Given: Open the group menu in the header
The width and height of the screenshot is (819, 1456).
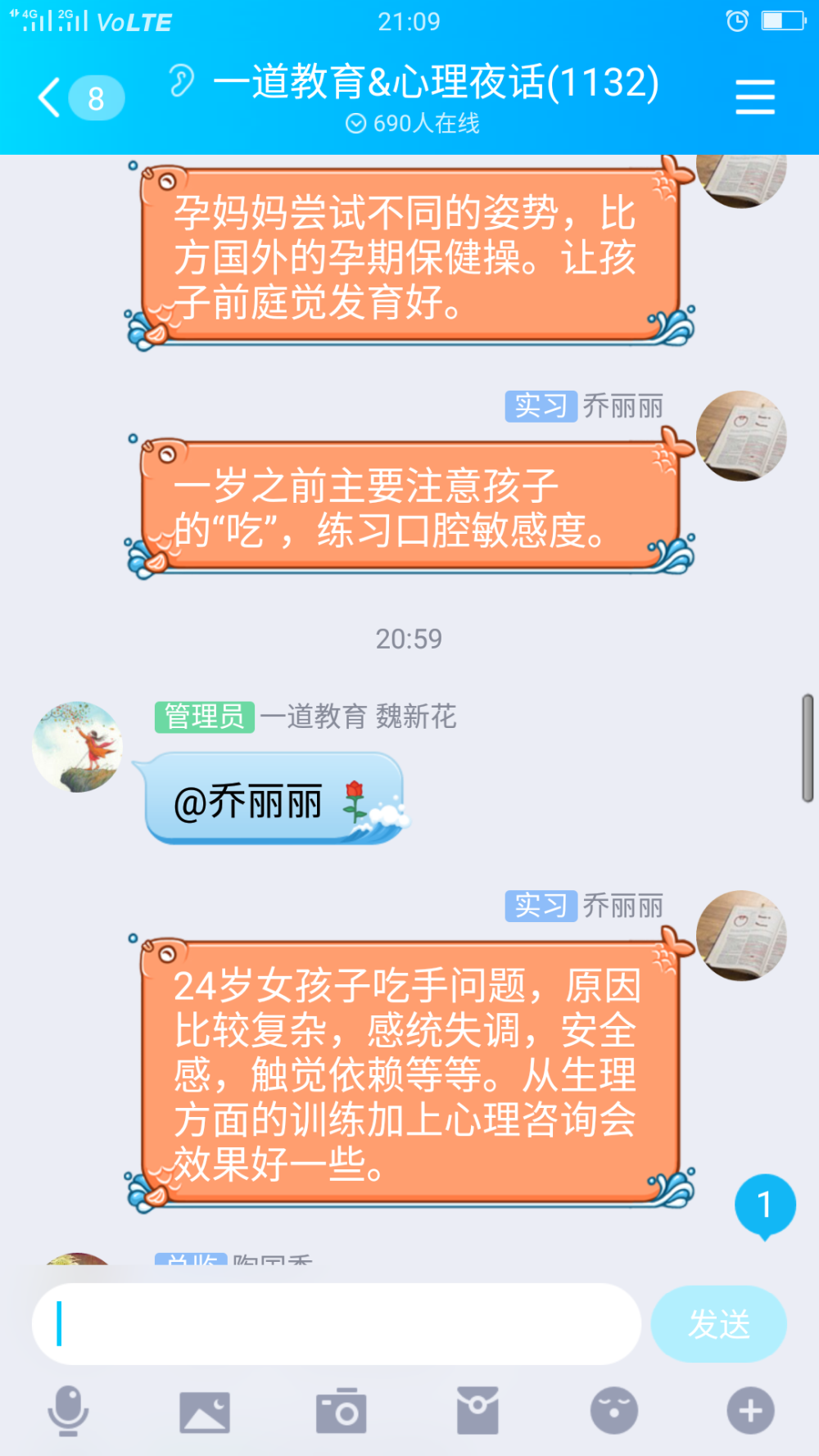Looking at the screenshot, I should click(x=754, y=97).
